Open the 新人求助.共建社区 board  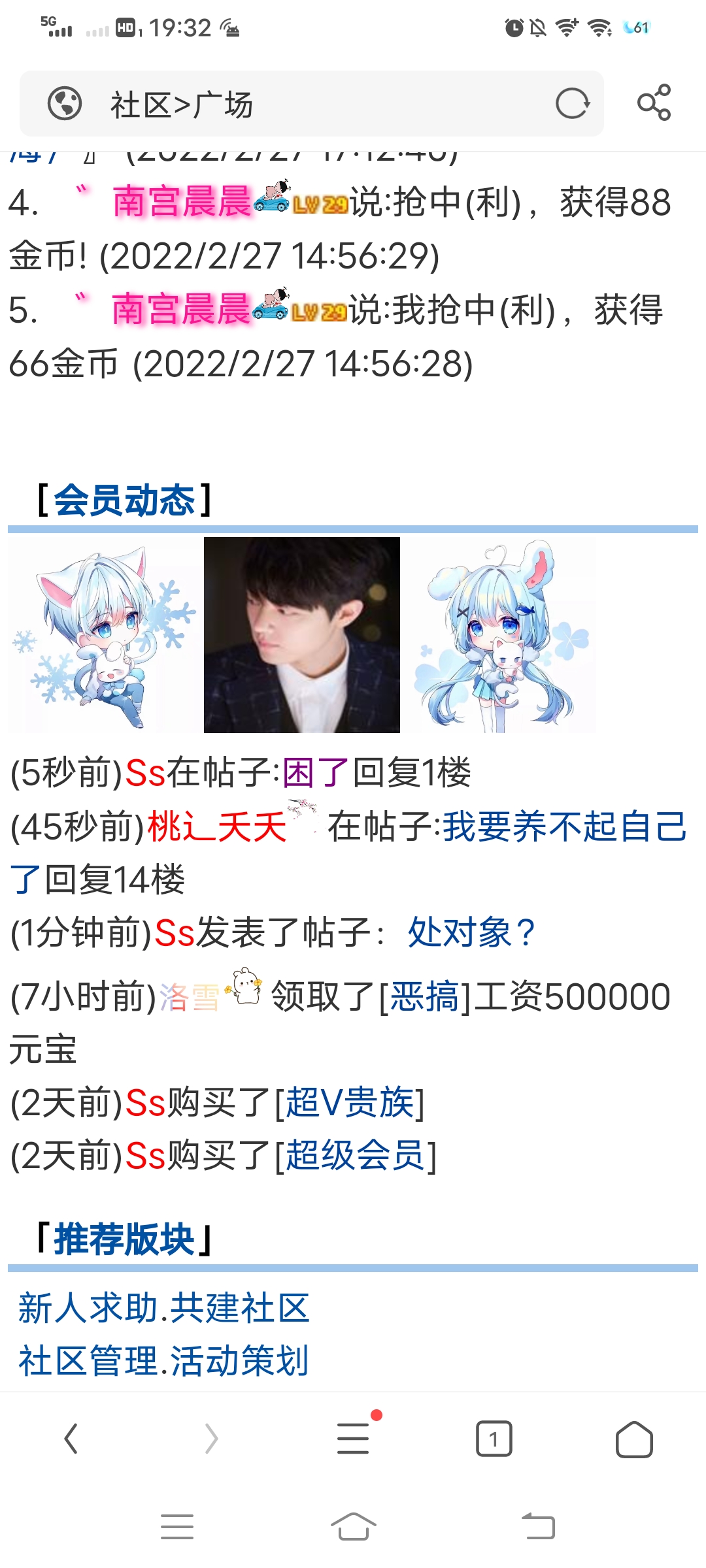163,1309
